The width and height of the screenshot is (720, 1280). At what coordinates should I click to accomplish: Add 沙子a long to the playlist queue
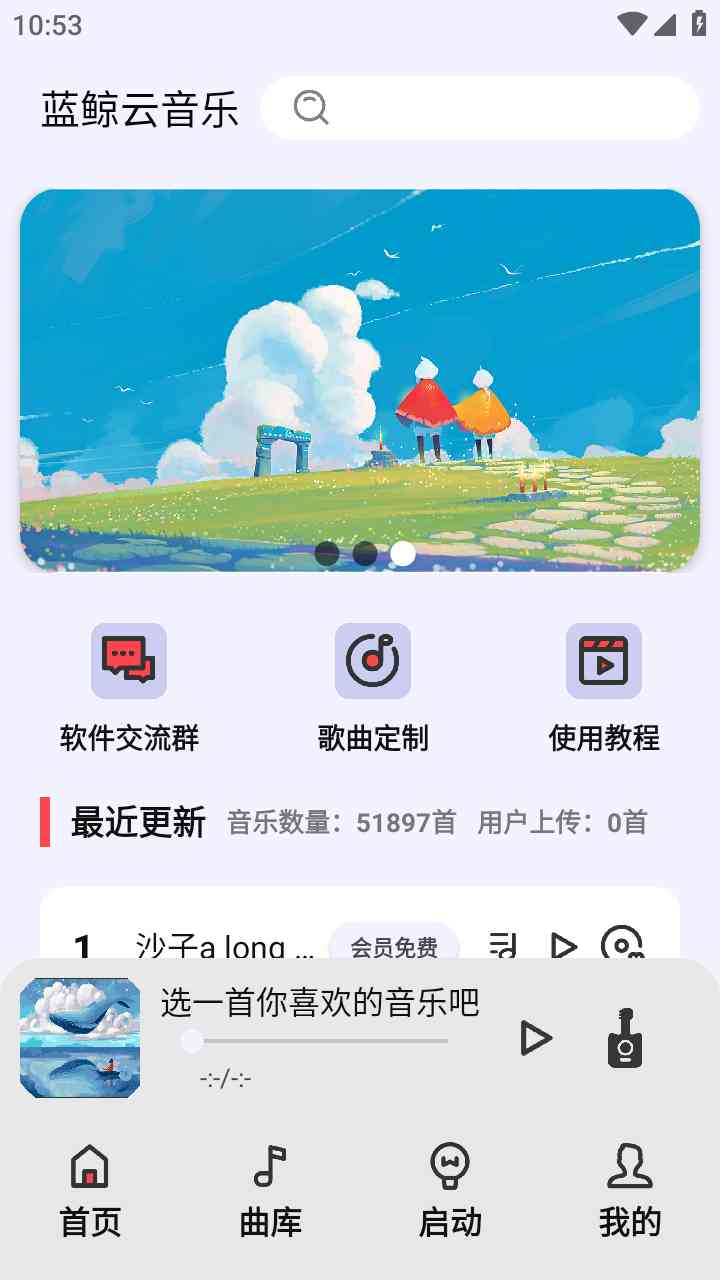coord(503,945)
